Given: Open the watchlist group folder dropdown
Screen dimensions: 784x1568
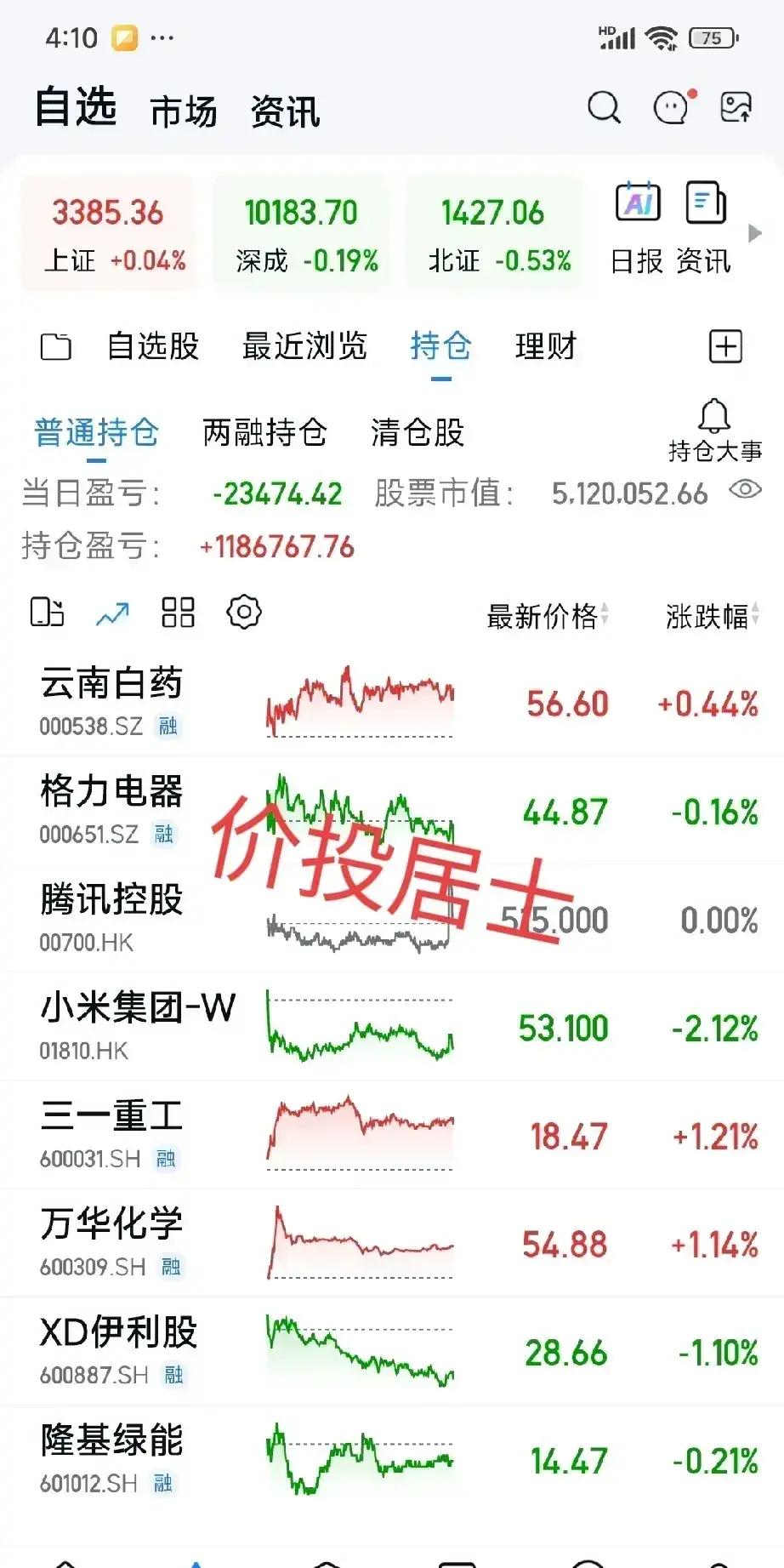Looking at the screenshot, I should (54, 347).
